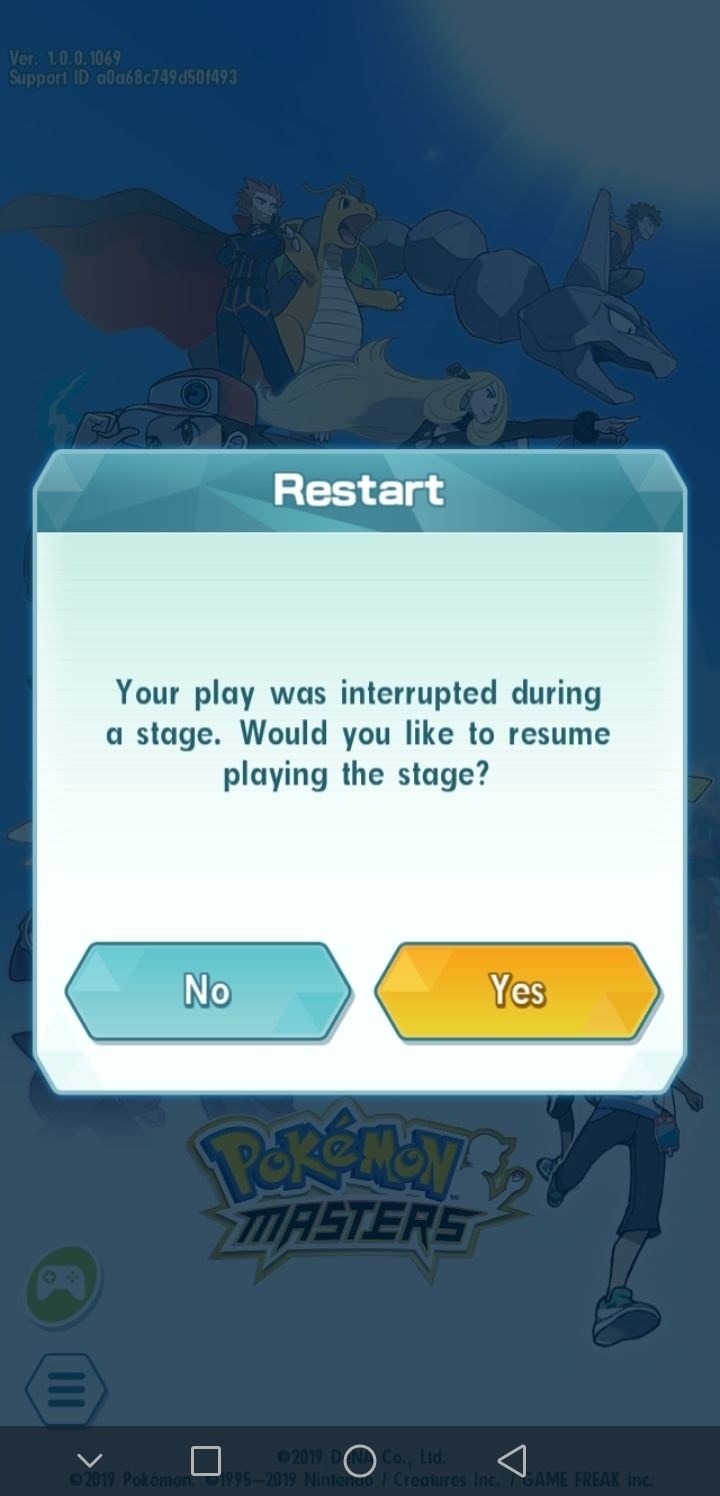This screenshot has width=720, height=1496.
Task: Hide the navigation bar with the down arrow
Action: 90,1461
